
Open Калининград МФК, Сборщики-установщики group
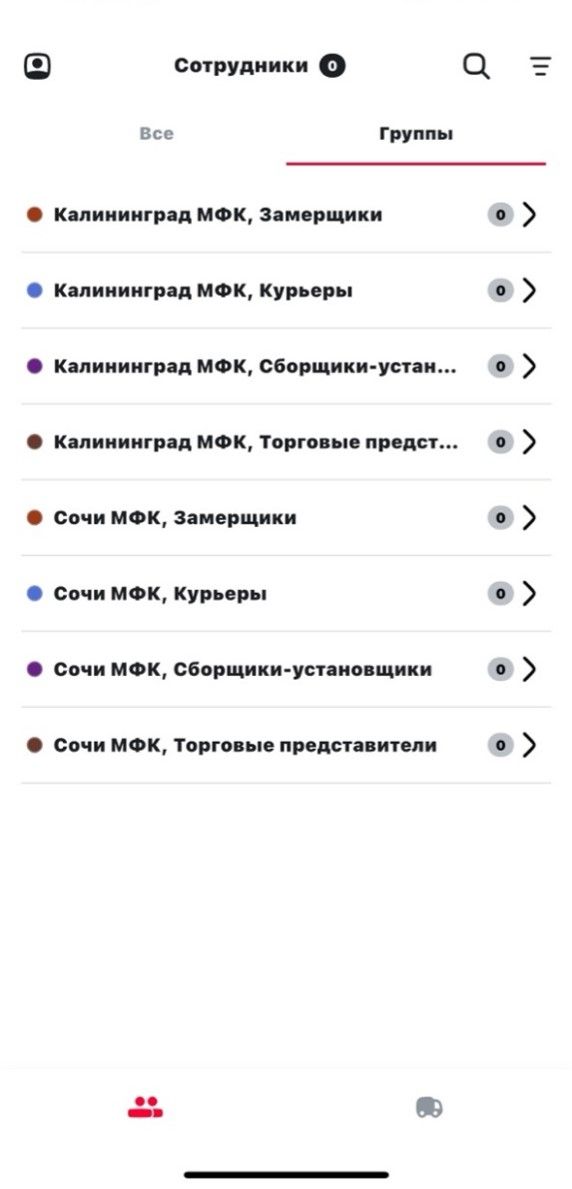click(x=286, y=366)
